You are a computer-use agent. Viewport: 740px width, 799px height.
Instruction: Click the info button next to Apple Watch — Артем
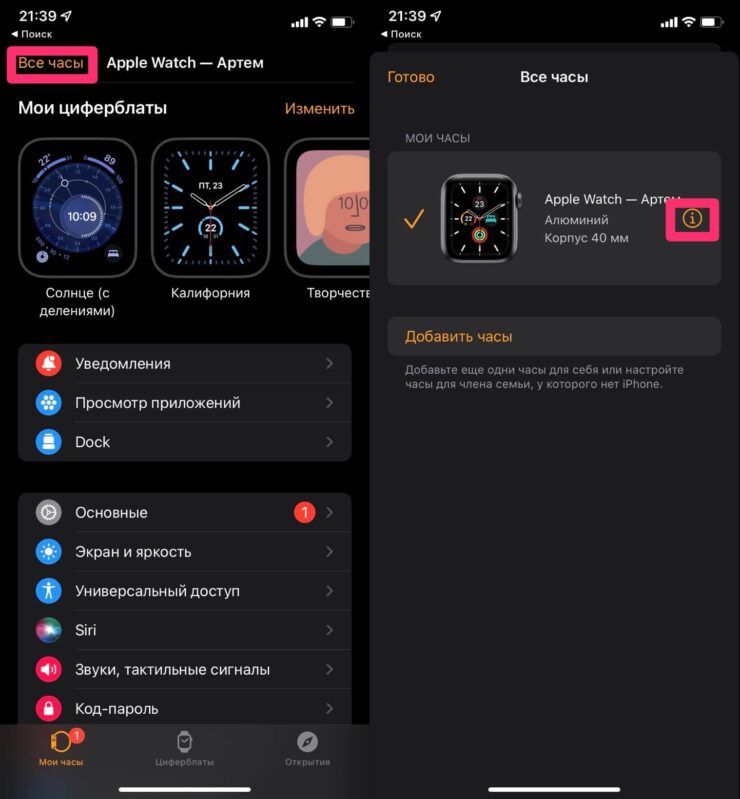pos(692,219)
